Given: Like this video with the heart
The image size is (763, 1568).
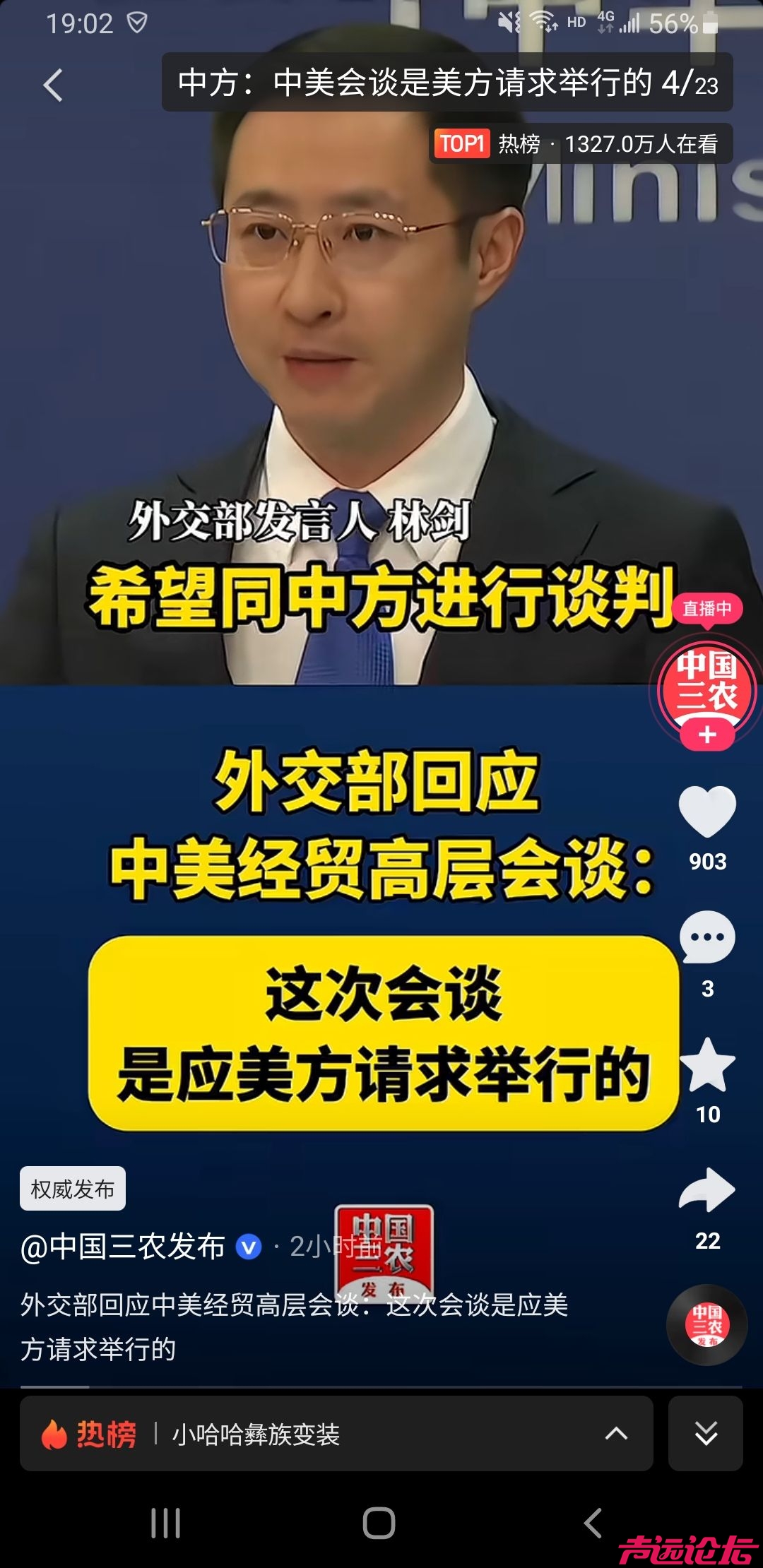Looking at the screenshot, I should click(x=707, y=812).
